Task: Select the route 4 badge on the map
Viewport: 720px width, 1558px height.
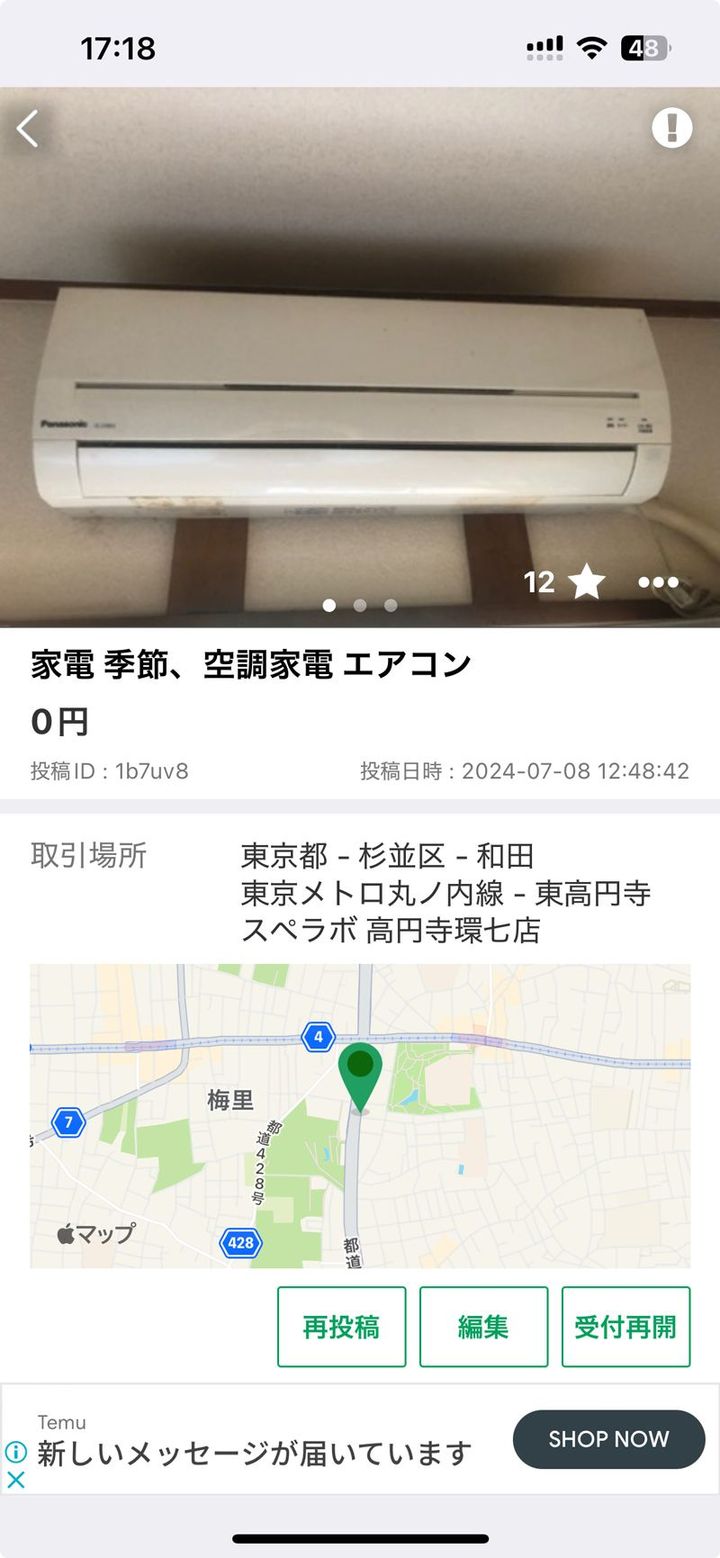Action: pos(316,1036)
